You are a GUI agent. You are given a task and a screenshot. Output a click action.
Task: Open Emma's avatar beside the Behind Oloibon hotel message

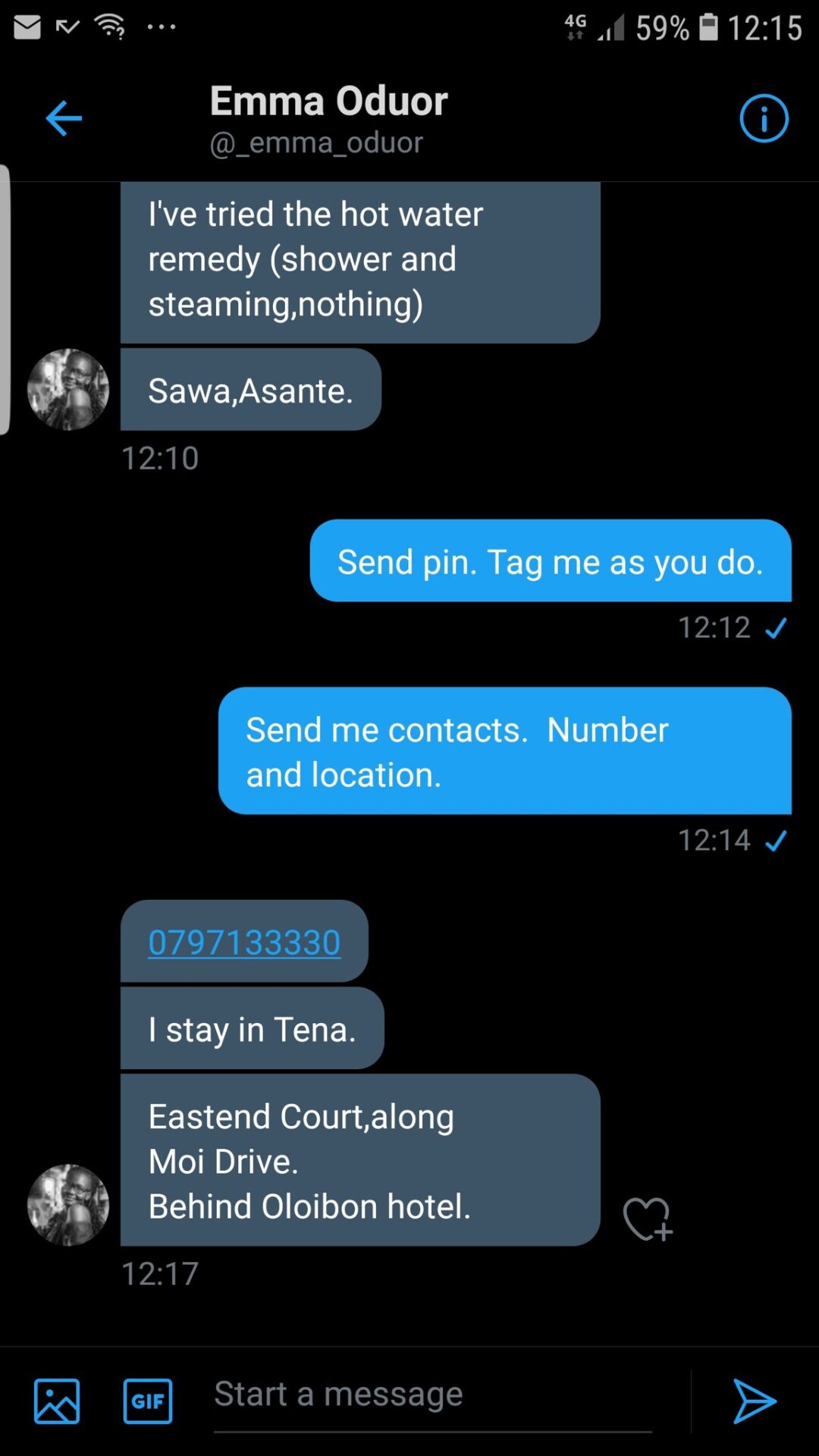click(68, 1205)
